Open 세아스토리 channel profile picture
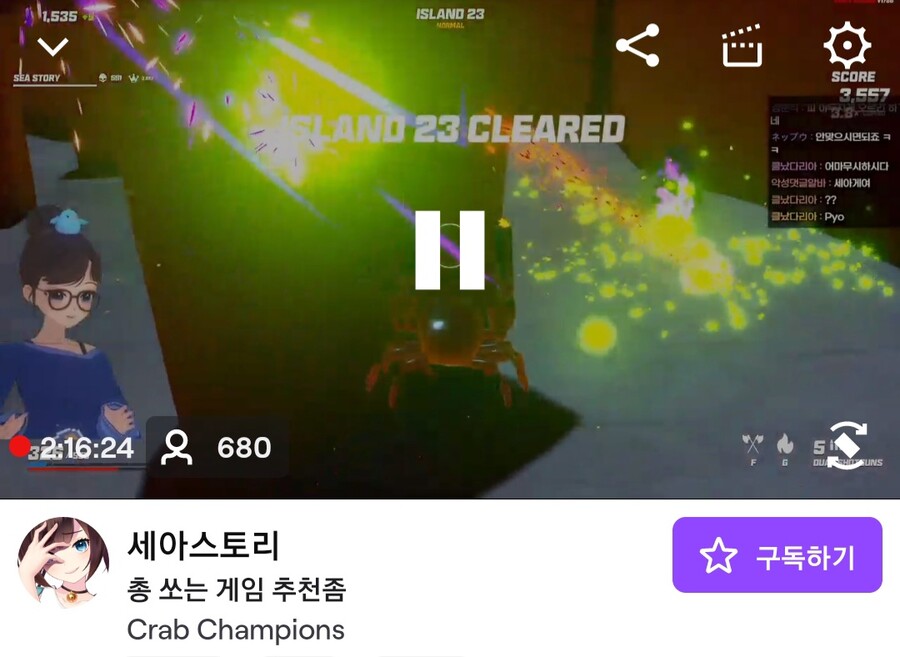This screenshot has width=900, height=657. coord(63,562)
